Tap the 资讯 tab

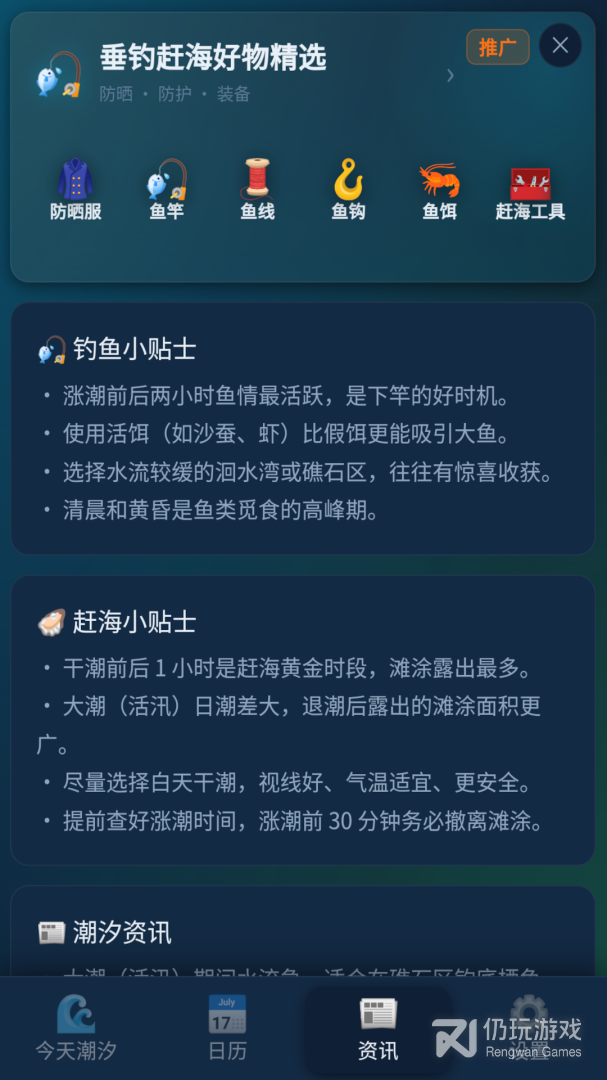pyautogui.click(x=378, y=1029)
